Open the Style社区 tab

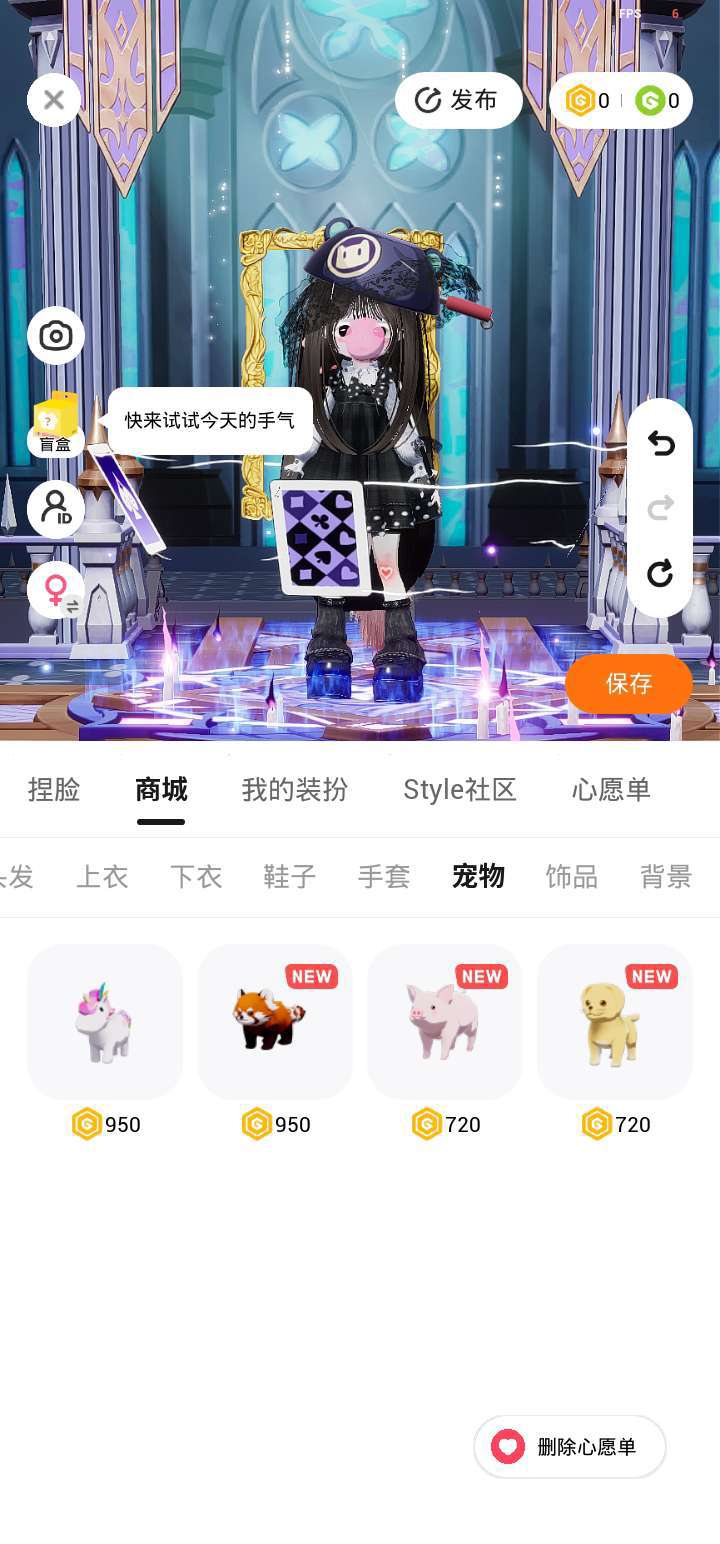(459, 790)
